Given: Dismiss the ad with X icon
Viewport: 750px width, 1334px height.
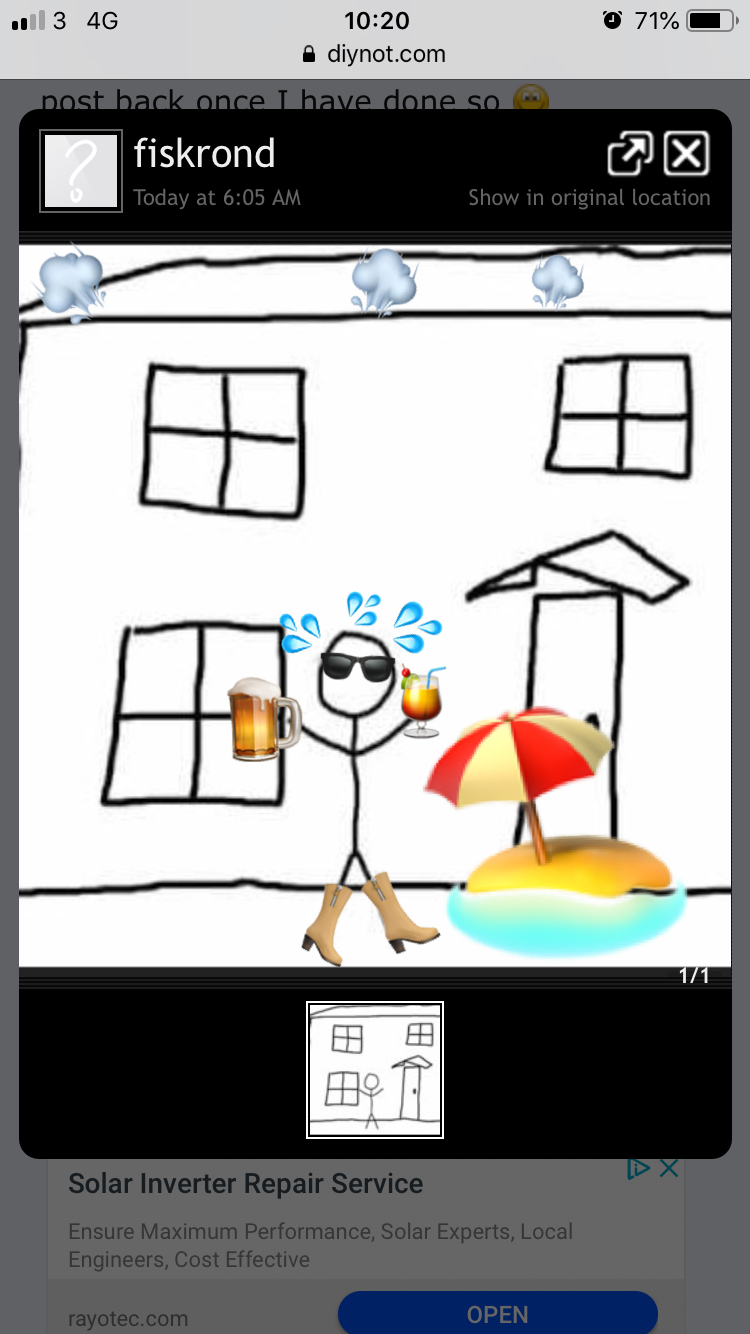Looking at the screenshot, I should (669, 1168).
